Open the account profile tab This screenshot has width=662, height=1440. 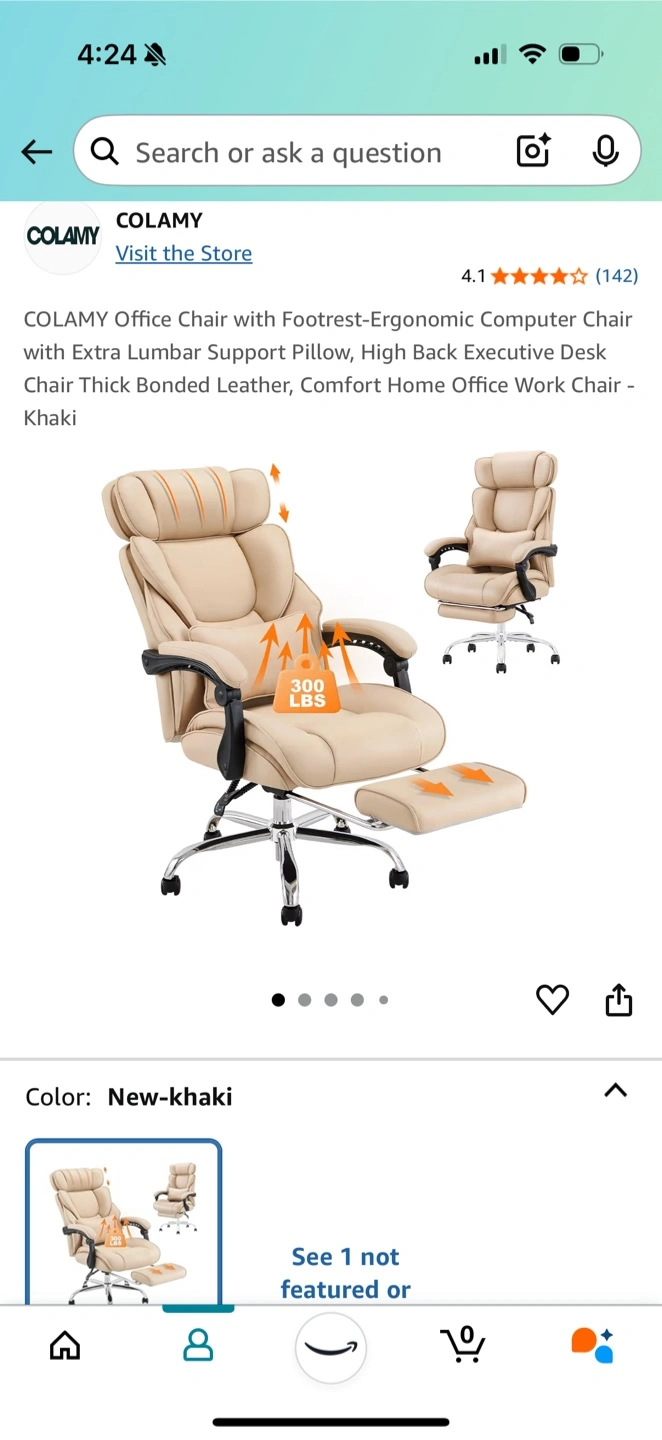click(x=198, y=1346)
